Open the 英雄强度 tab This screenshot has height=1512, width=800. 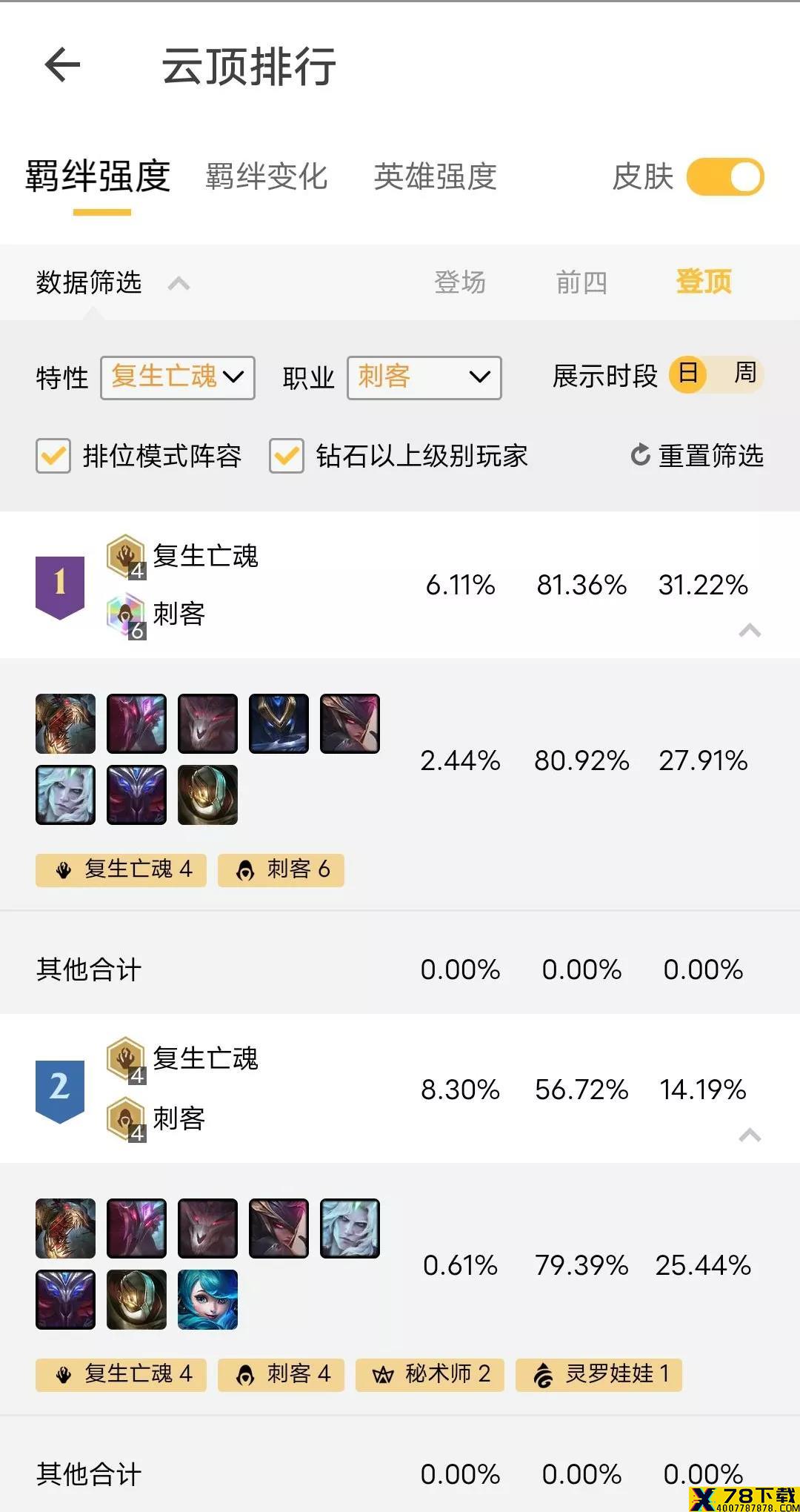pos(436,177)
